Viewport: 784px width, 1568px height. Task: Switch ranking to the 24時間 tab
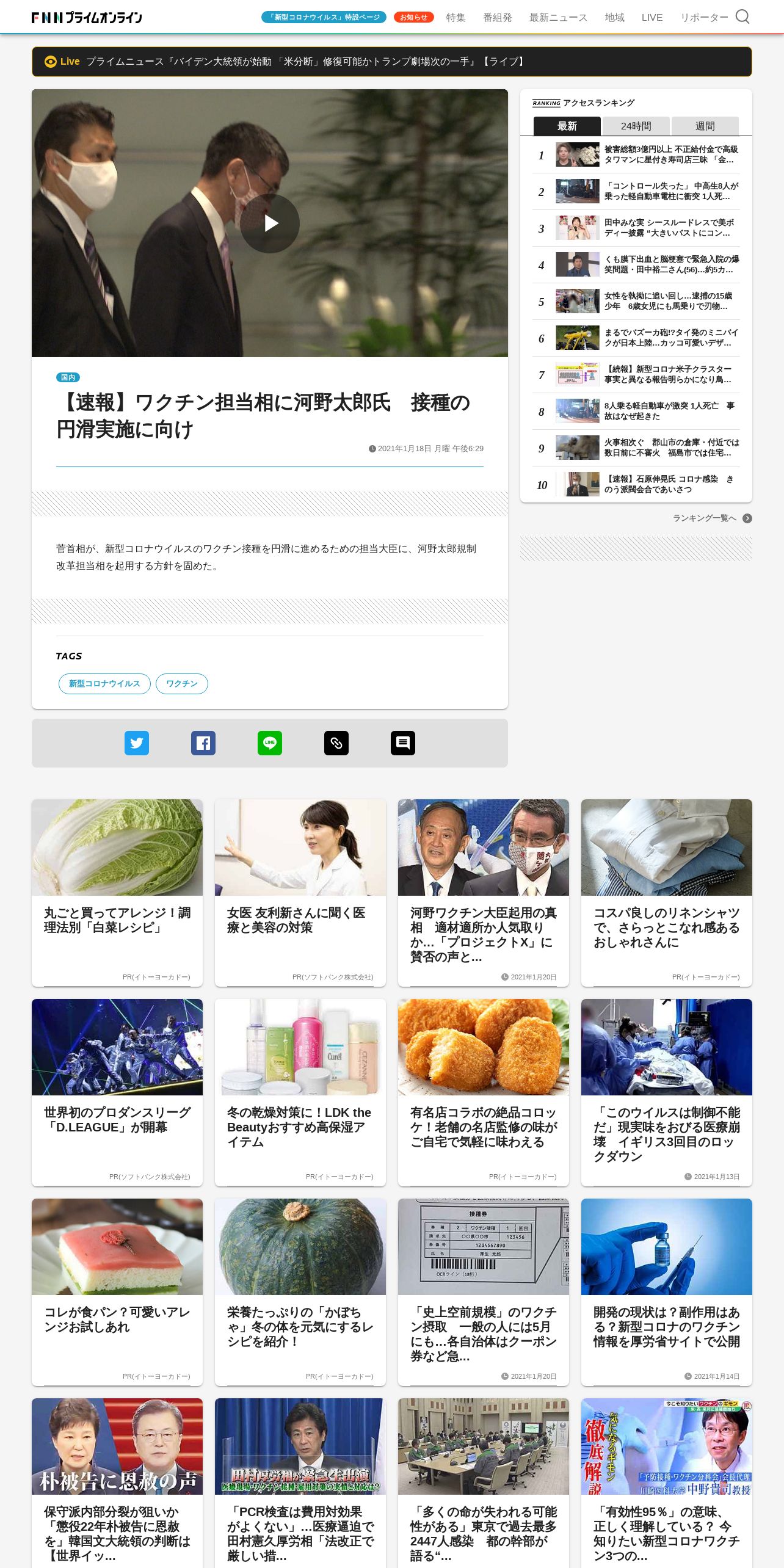[x=636, y=126]
